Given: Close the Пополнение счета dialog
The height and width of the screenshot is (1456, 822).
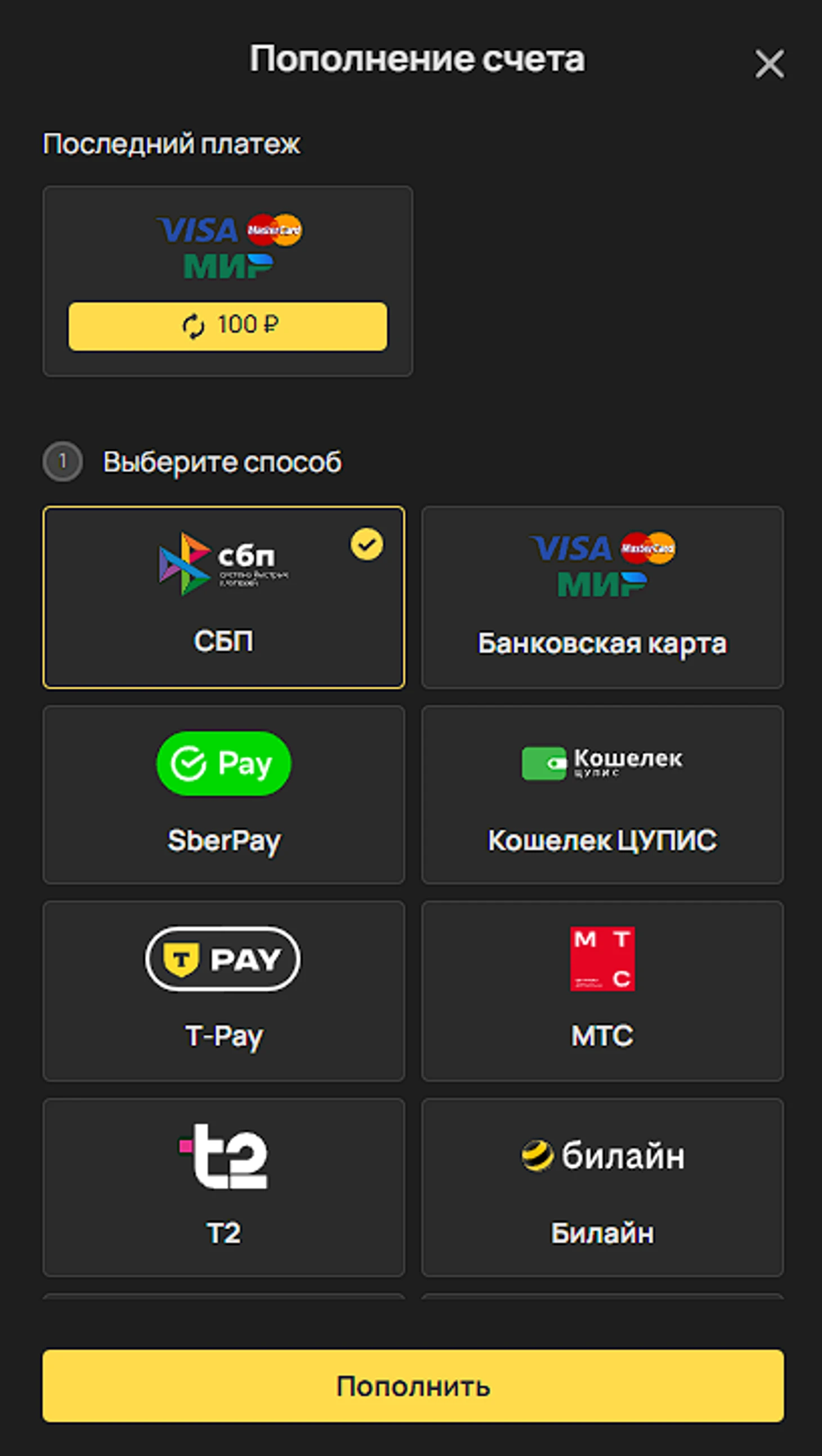Looking at the screenshot, I should tap(770, 63).
